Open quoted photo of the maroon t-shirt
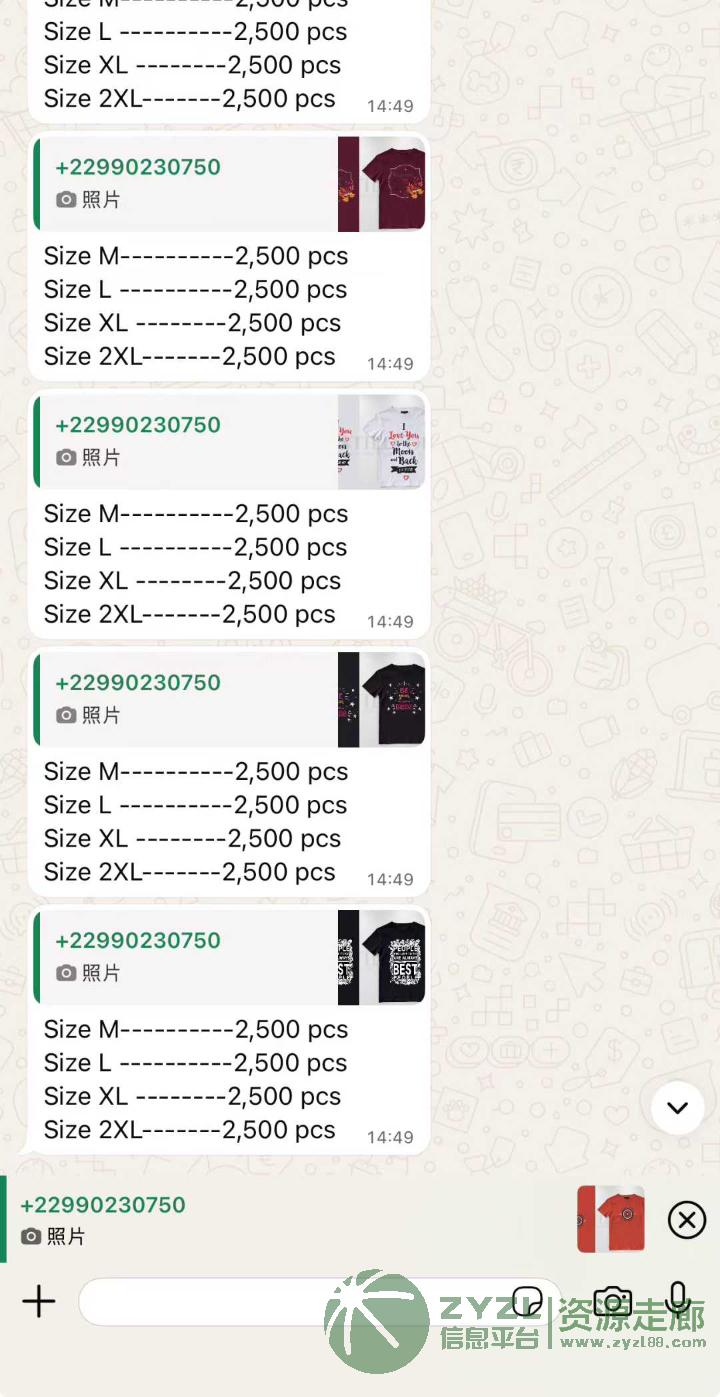This screenshot has width=720, height=1397. coord(381,184)
